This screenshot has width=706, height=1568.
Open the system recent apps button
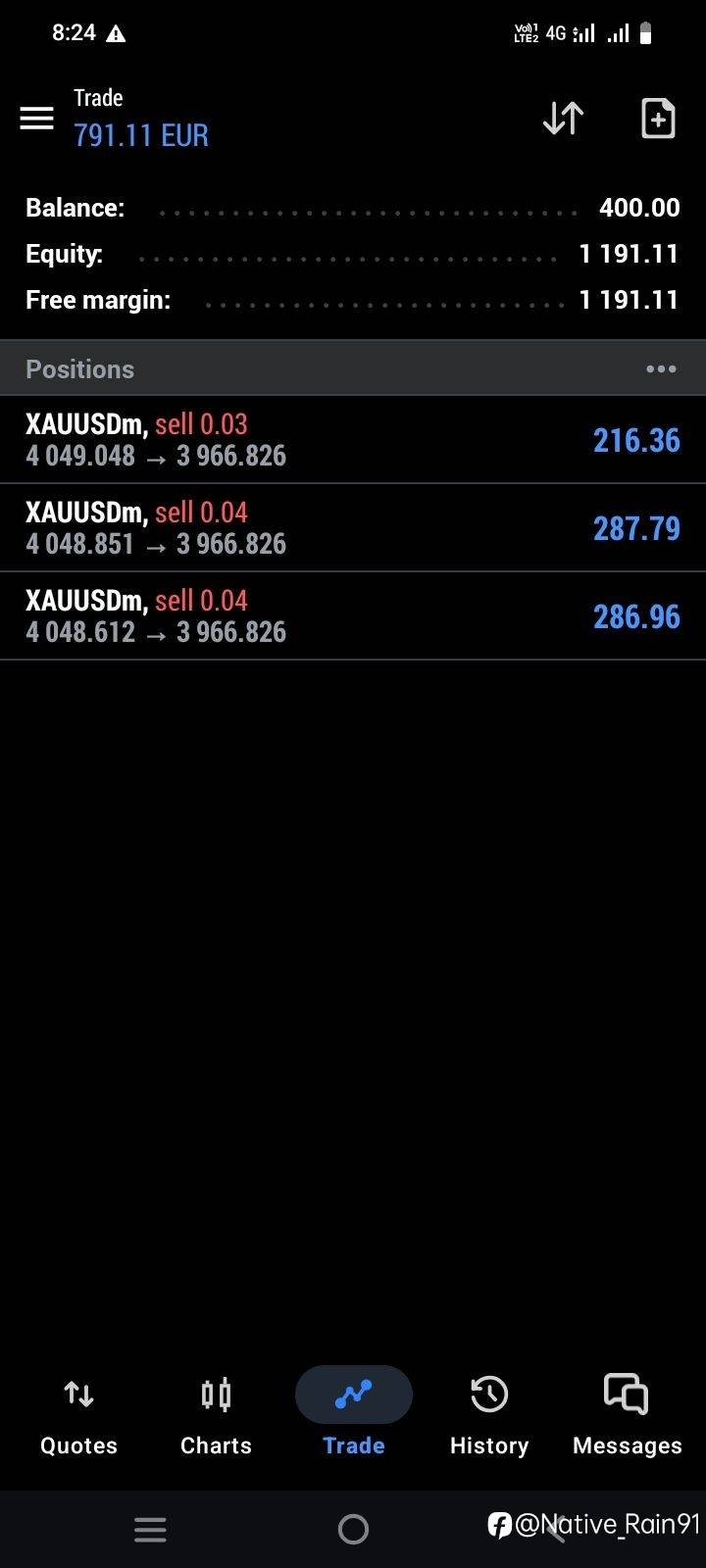click(x=150, y=1529)
